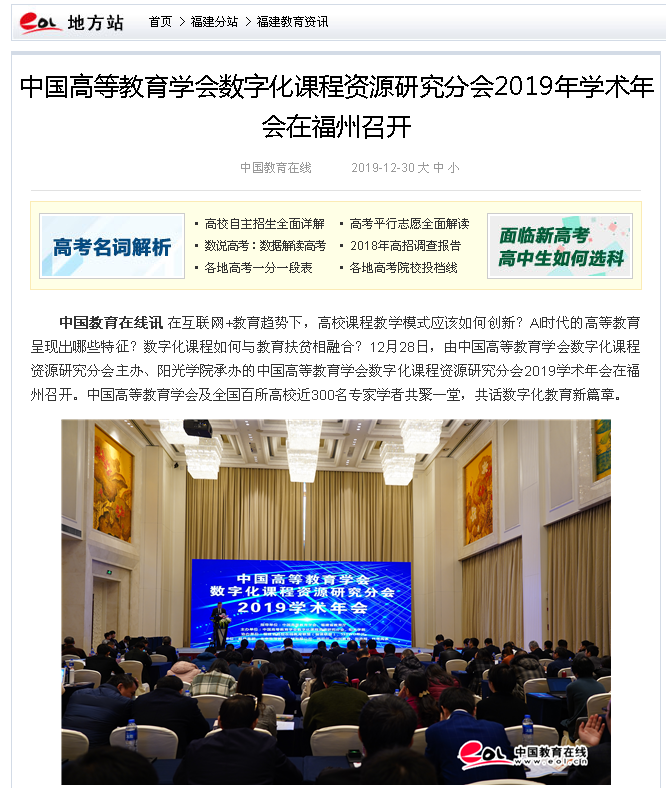This screenshot has width=666, height=790.
Task: Open the 高考名词解析 banner
Action: pyautogui.click(x=112, y=246)
